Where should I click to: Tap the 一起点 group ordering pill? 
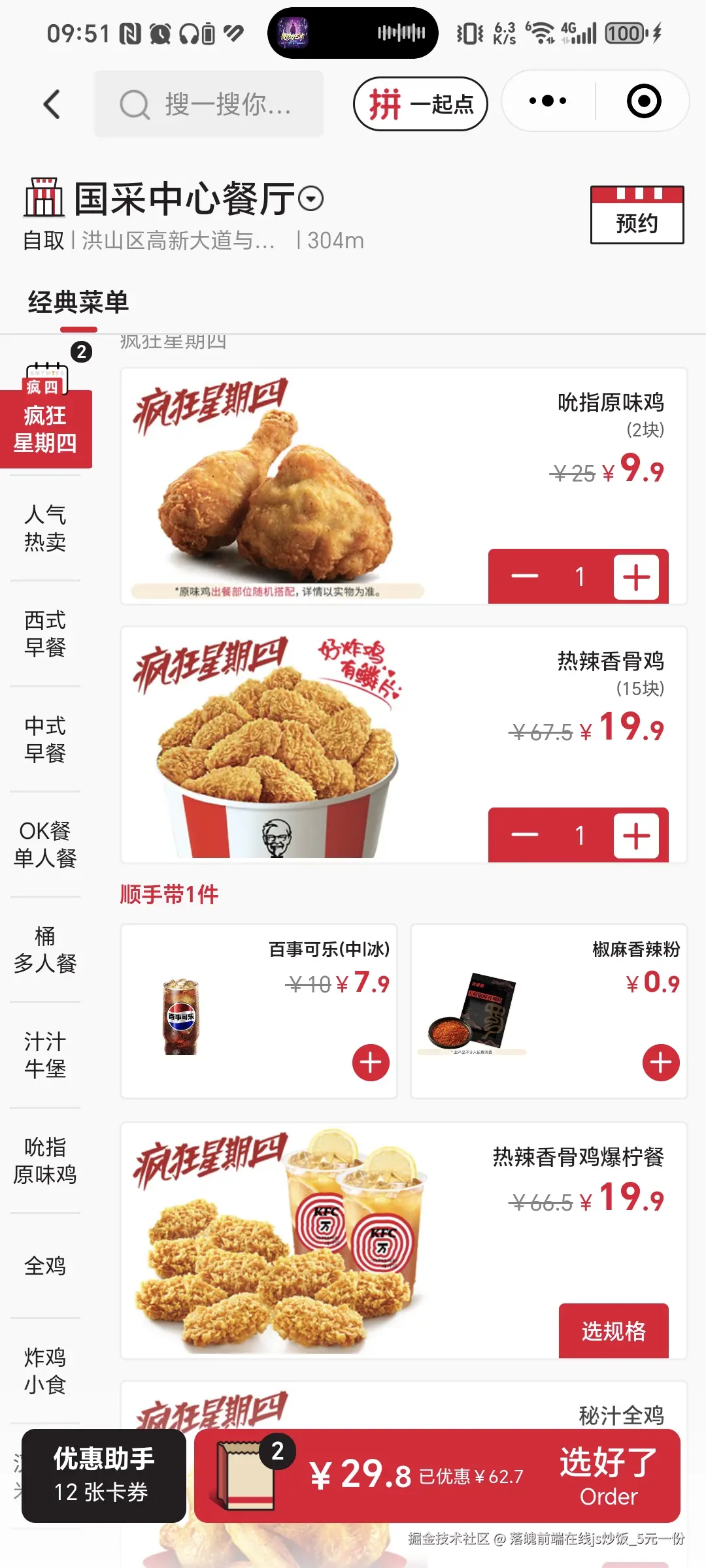421,103
